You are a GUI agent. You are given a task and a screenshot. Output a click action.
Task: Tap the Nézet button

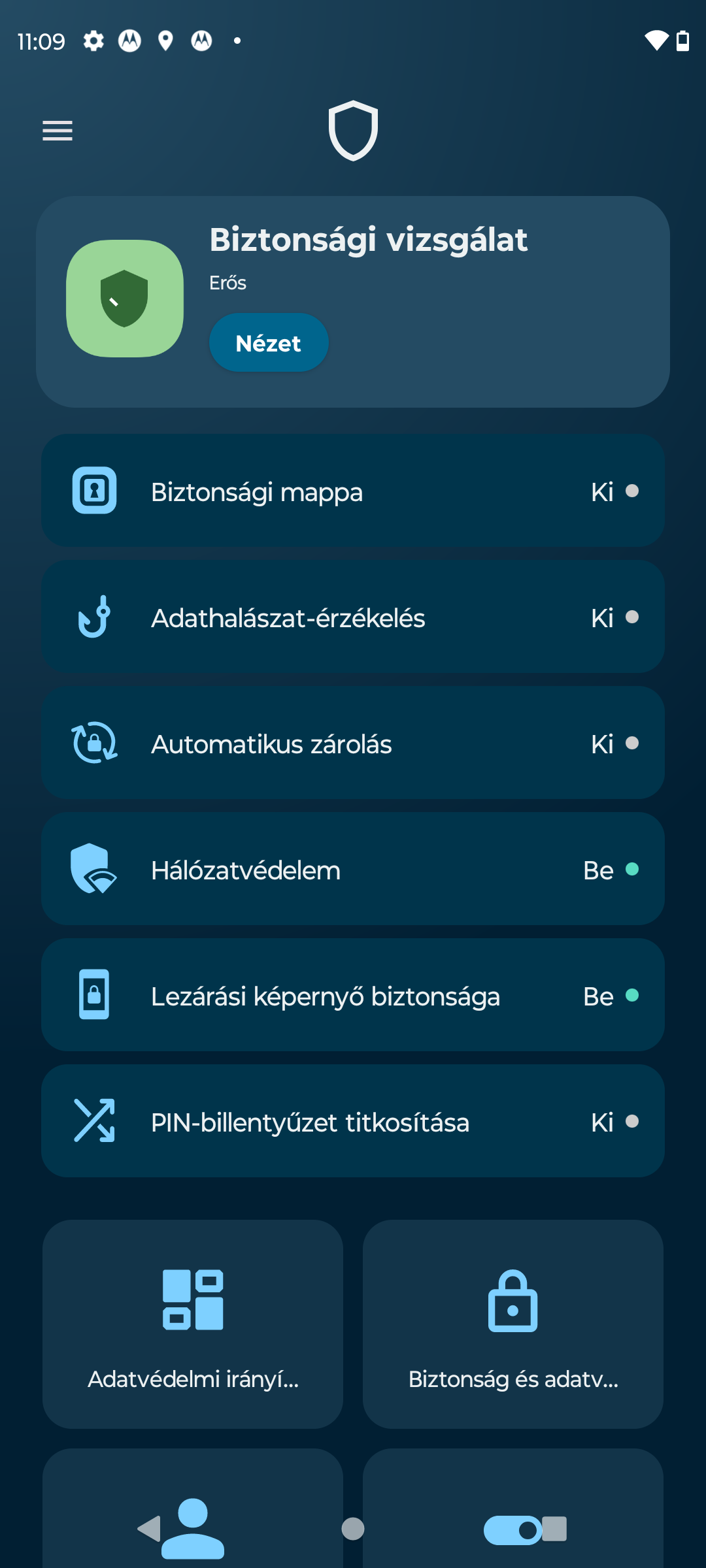click(x=269, y=343)
